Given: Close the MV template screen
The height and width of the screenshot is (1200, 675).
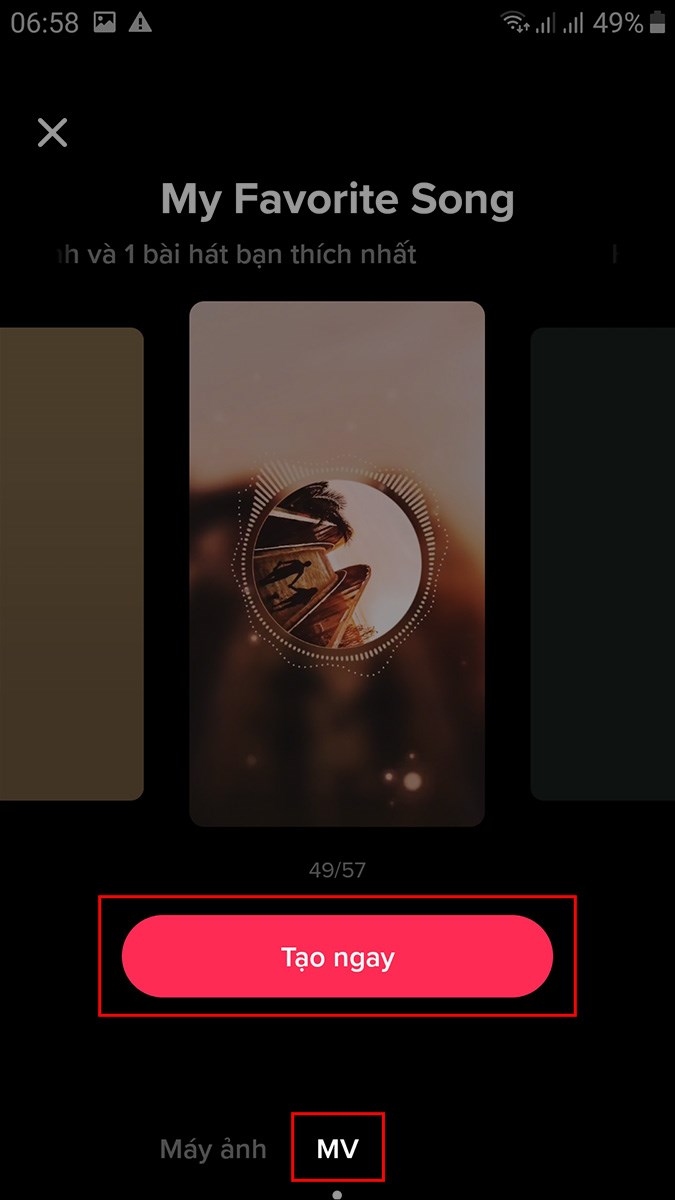Looking at the screenshot, I should tap(52, 132).
